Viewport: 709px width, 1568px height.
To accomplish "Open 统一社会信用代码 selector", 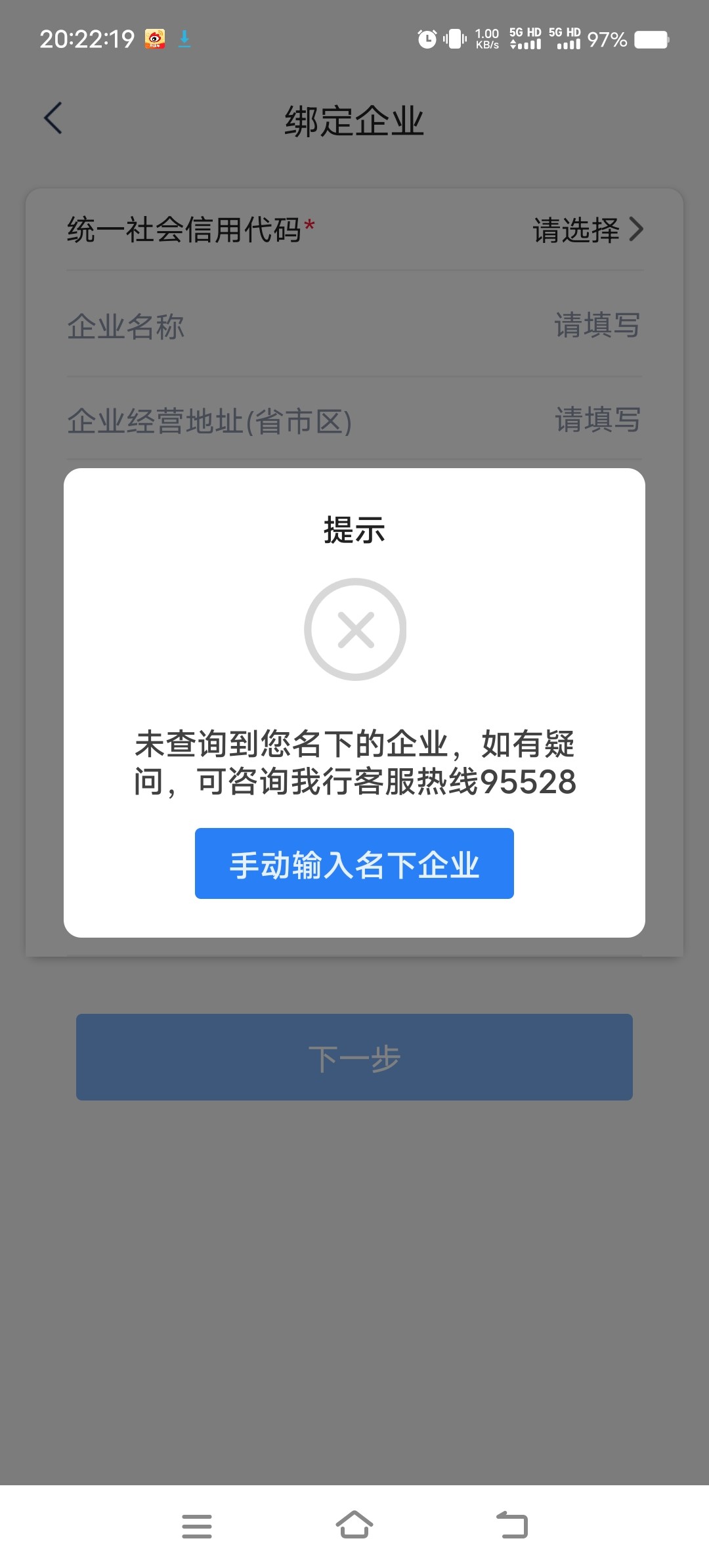I will (587, 230).
